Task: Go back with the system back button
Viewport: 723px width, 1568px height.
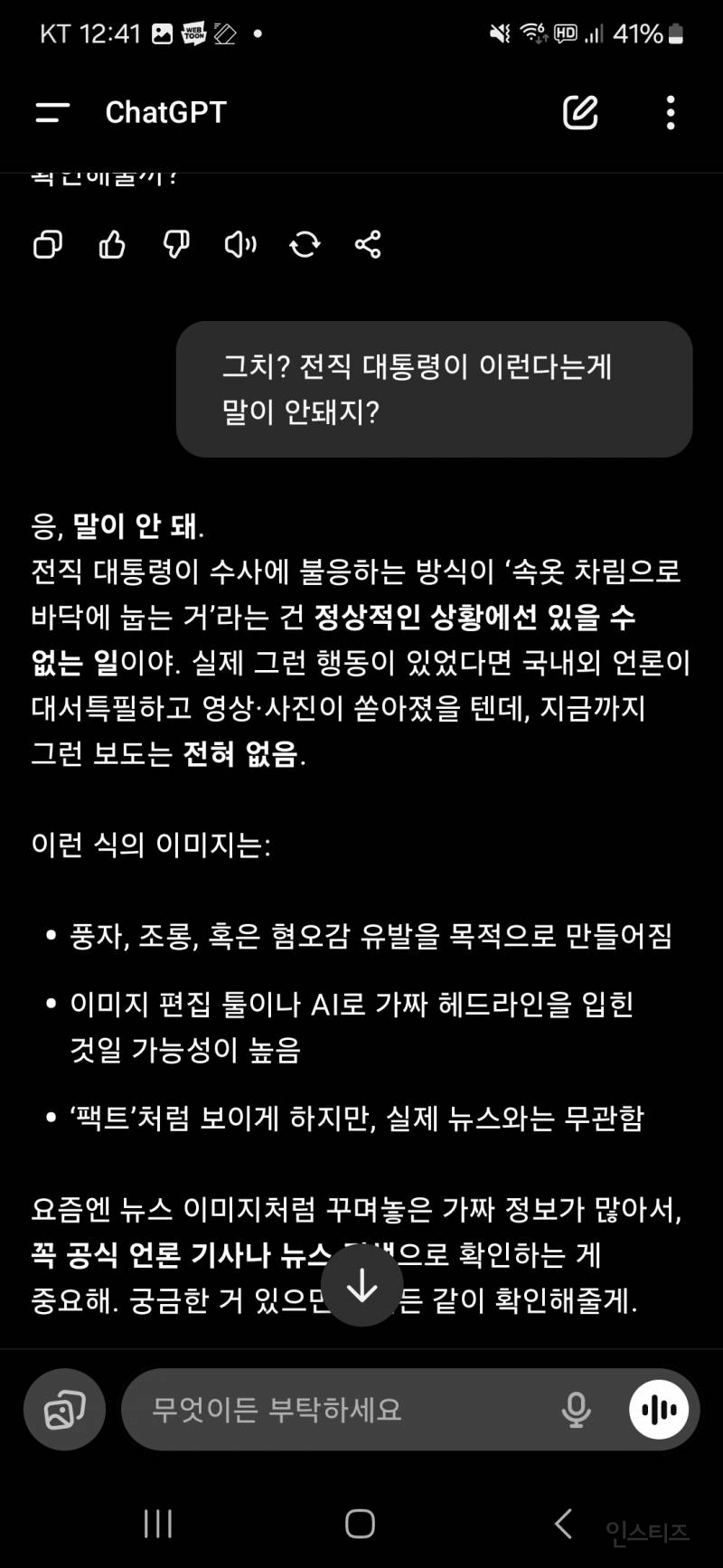Action: click(x=563, y=1524)
